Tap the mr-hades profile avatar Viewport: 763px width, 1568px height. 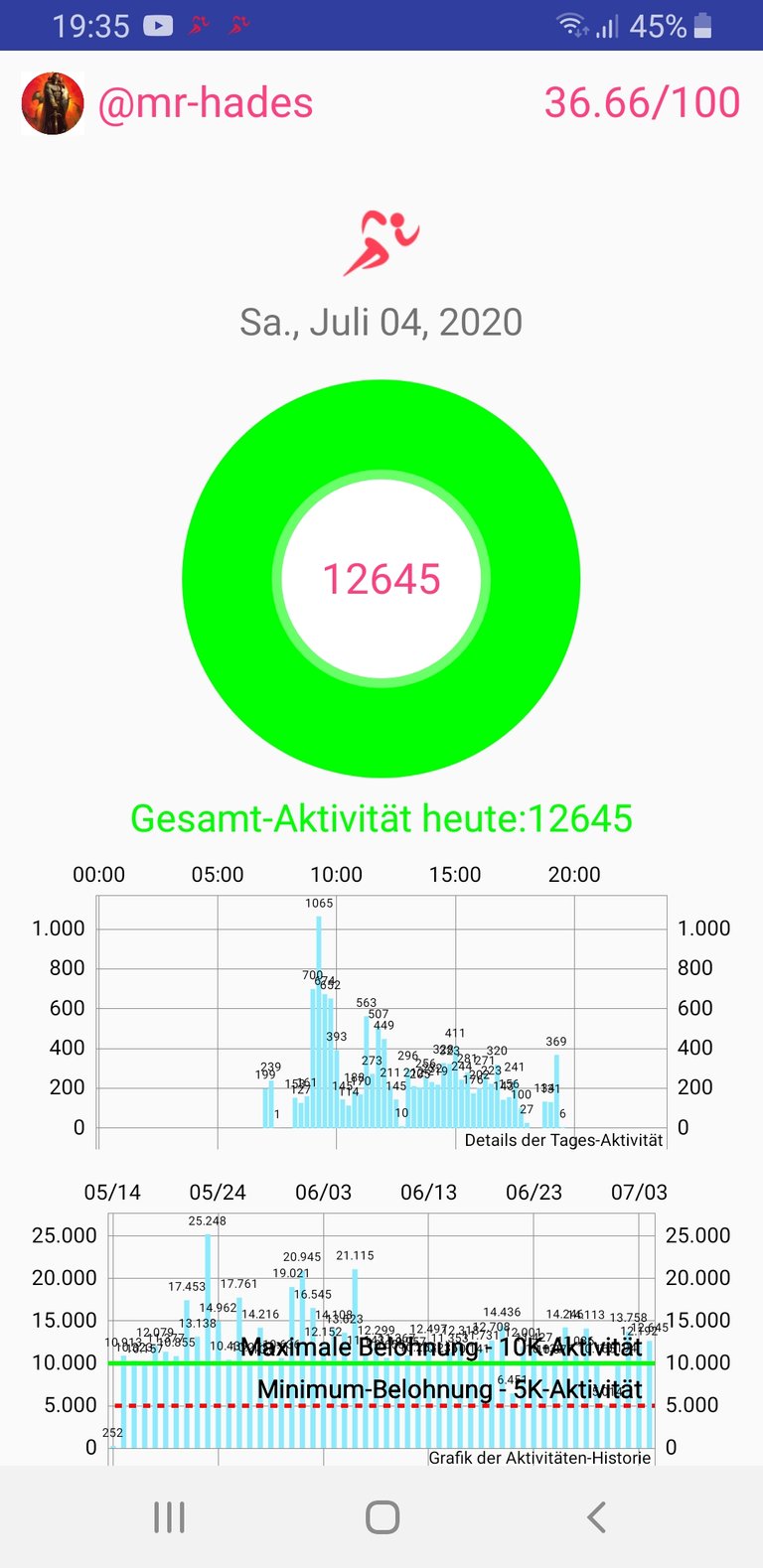[53, 103]
